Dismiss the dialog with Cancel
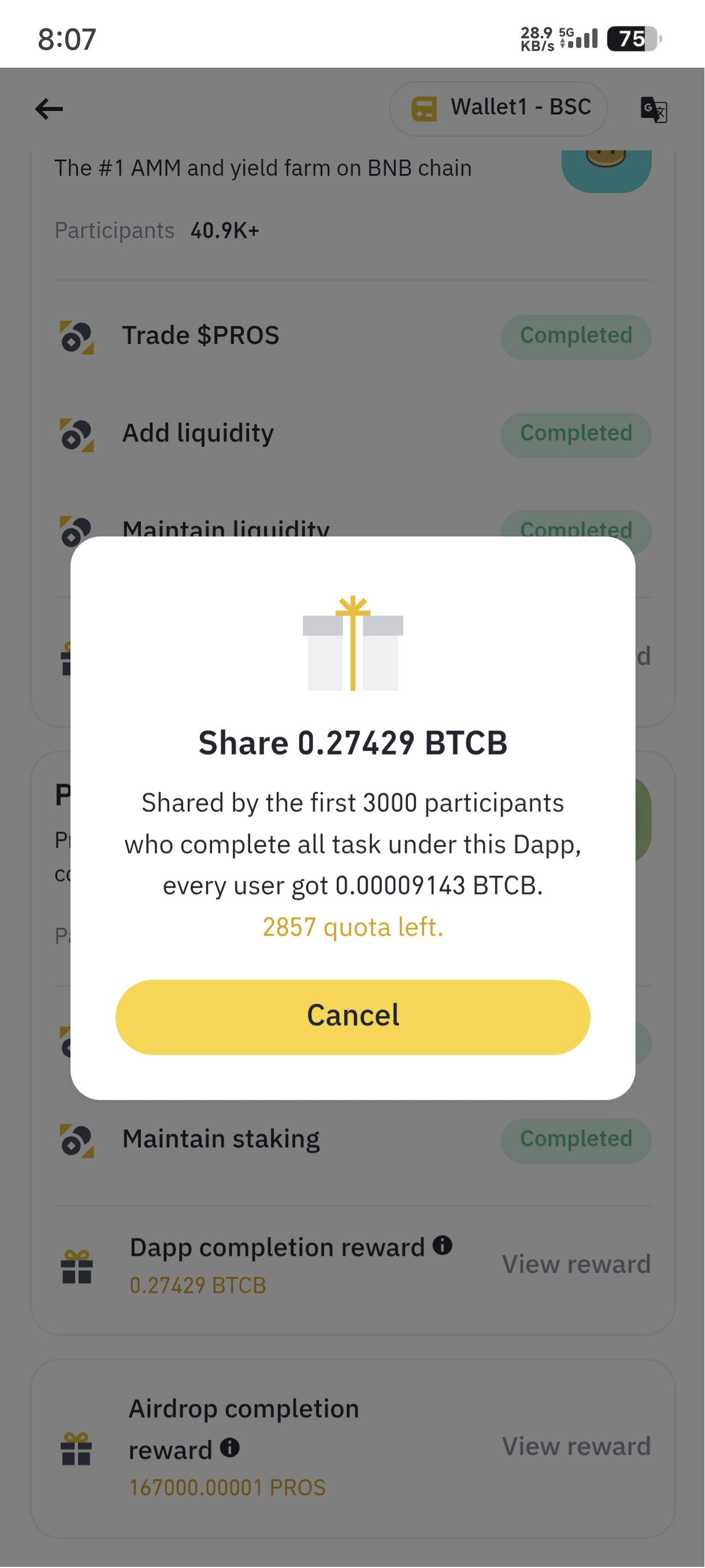The height and width of the screenshot is (1568, 705). click(x=352, y=1016)
